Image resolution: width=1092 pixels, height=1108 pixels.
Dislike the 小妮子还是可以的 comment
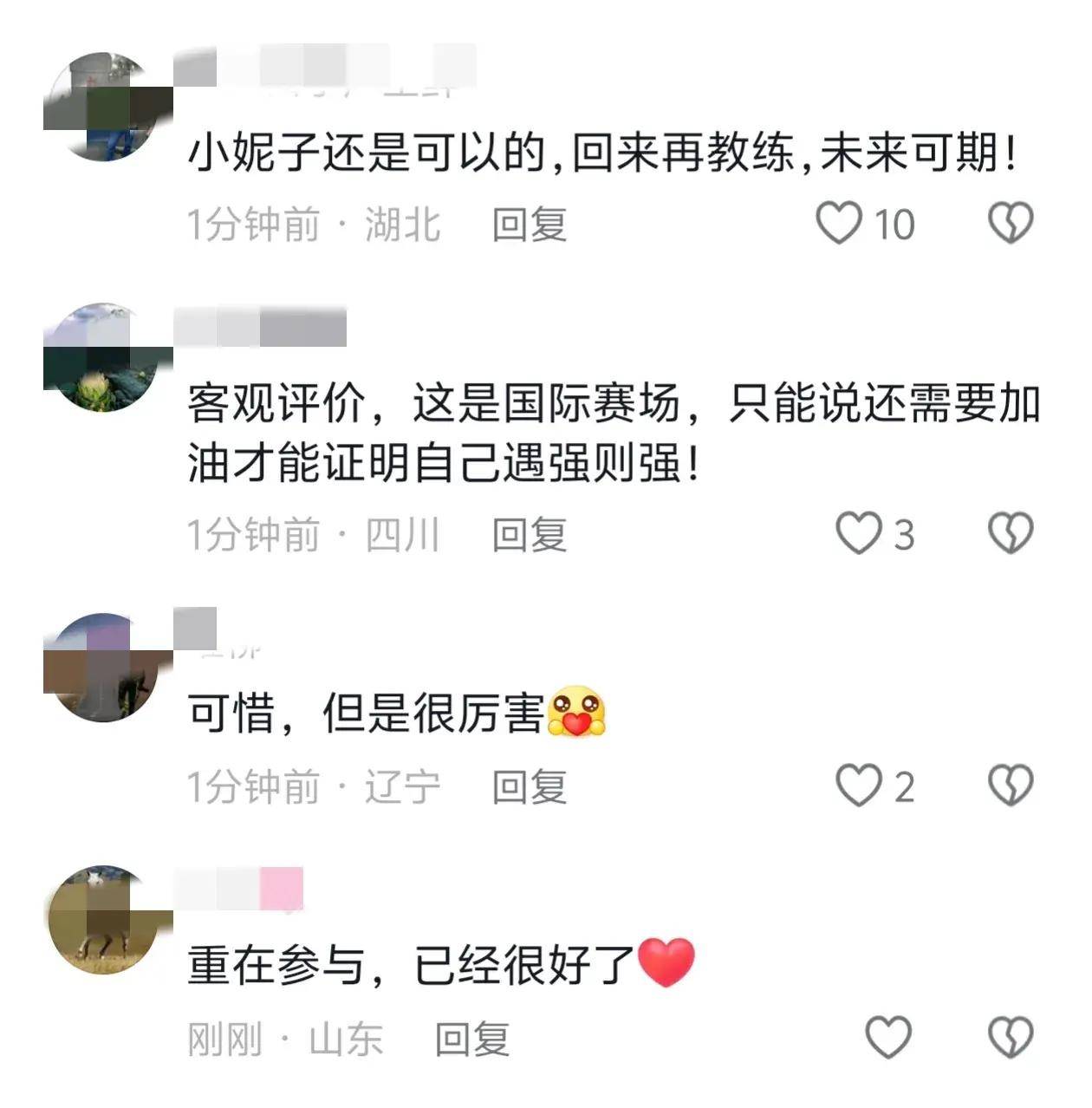click(1011, 223)
